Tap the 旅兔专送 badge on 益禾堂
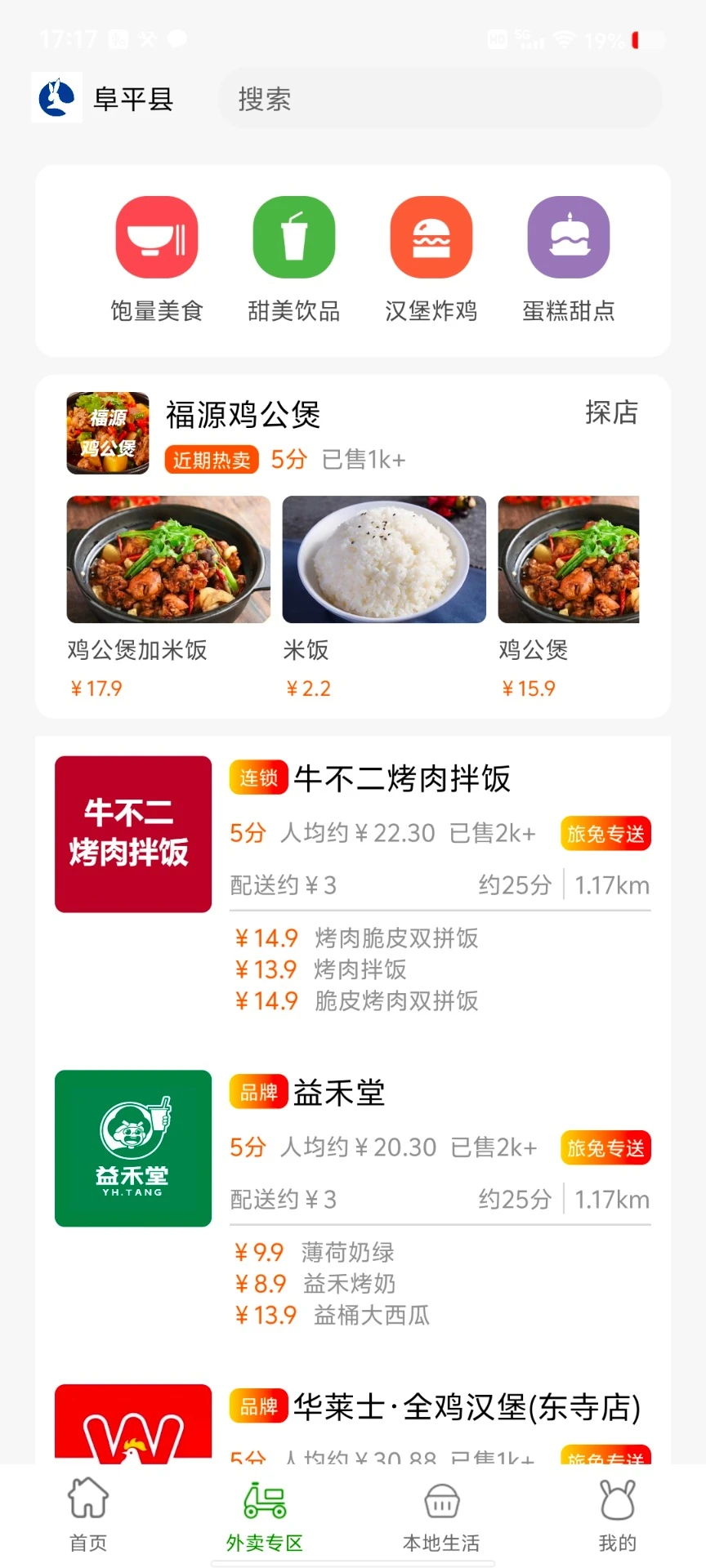This screenshot has width=706, height=1568. [x=605, y=1147]
